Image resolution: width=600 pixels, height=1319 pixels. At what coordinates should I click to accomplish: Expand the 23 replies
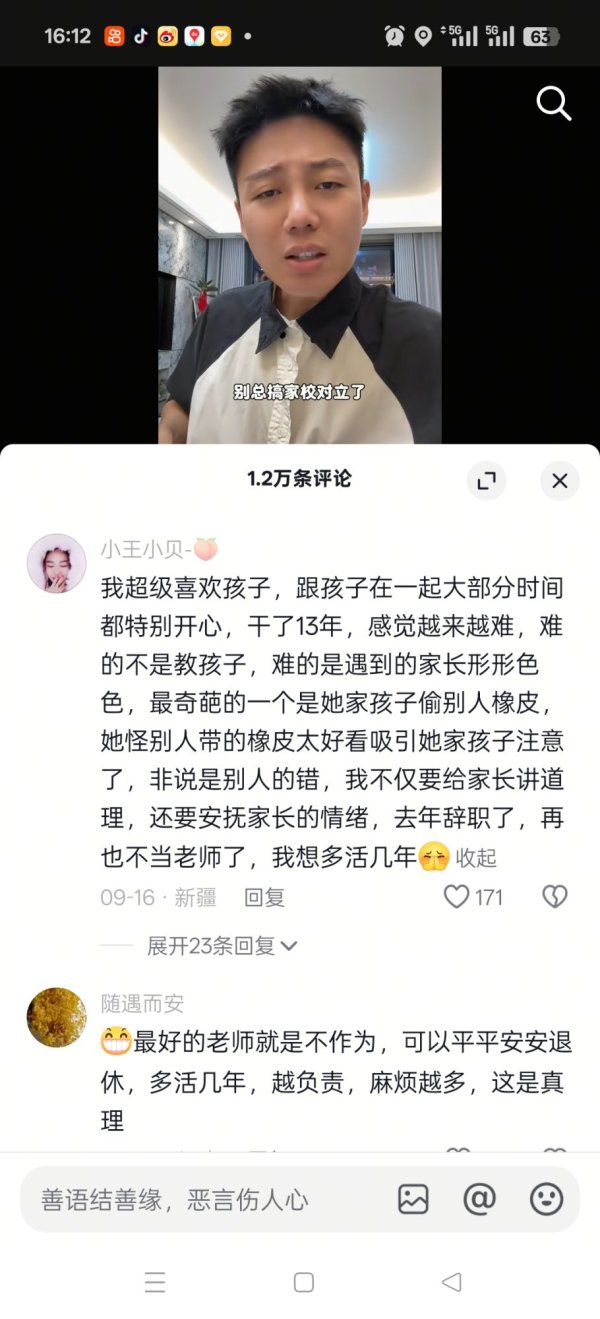[x=222, y=946]
